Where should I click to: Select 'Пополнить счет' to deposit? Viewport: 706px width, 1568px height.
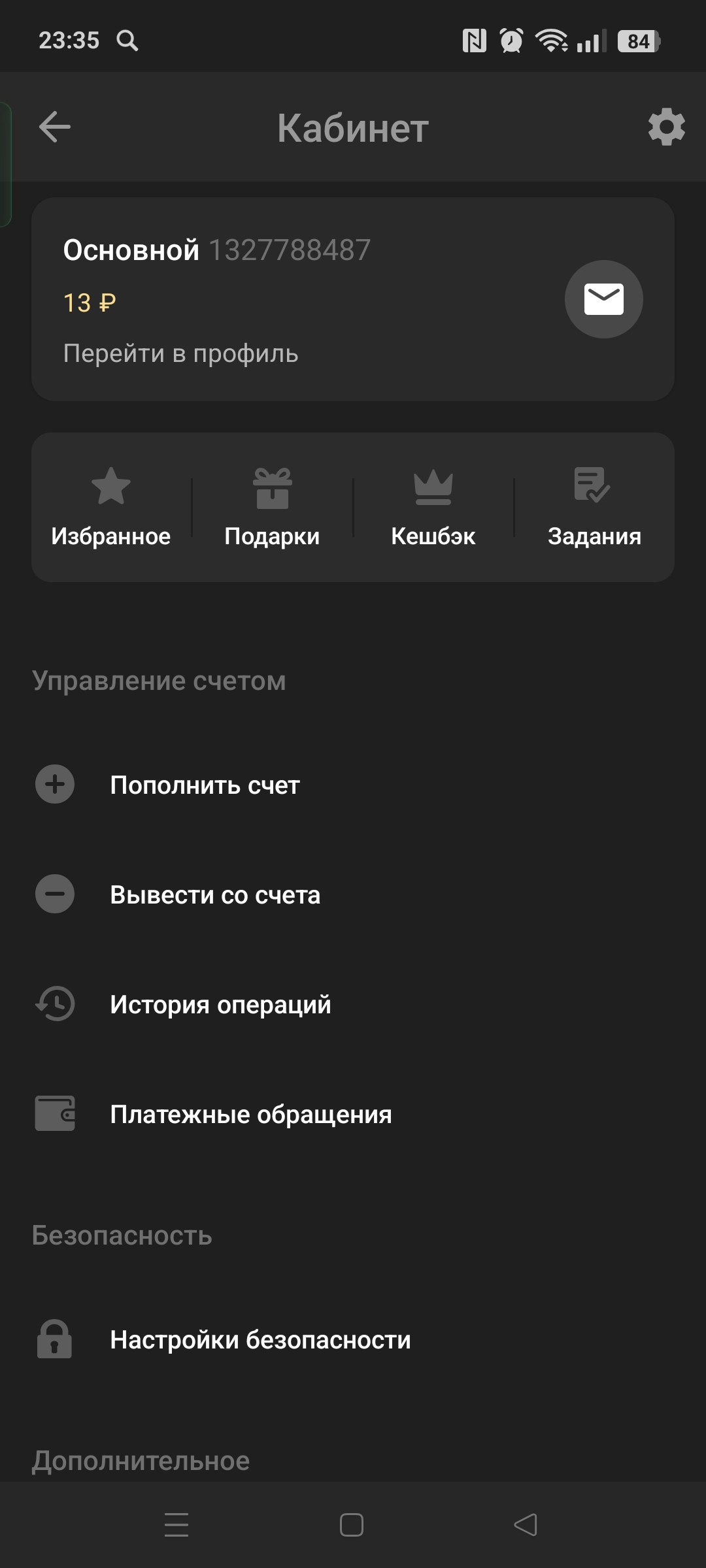point(205,785)
